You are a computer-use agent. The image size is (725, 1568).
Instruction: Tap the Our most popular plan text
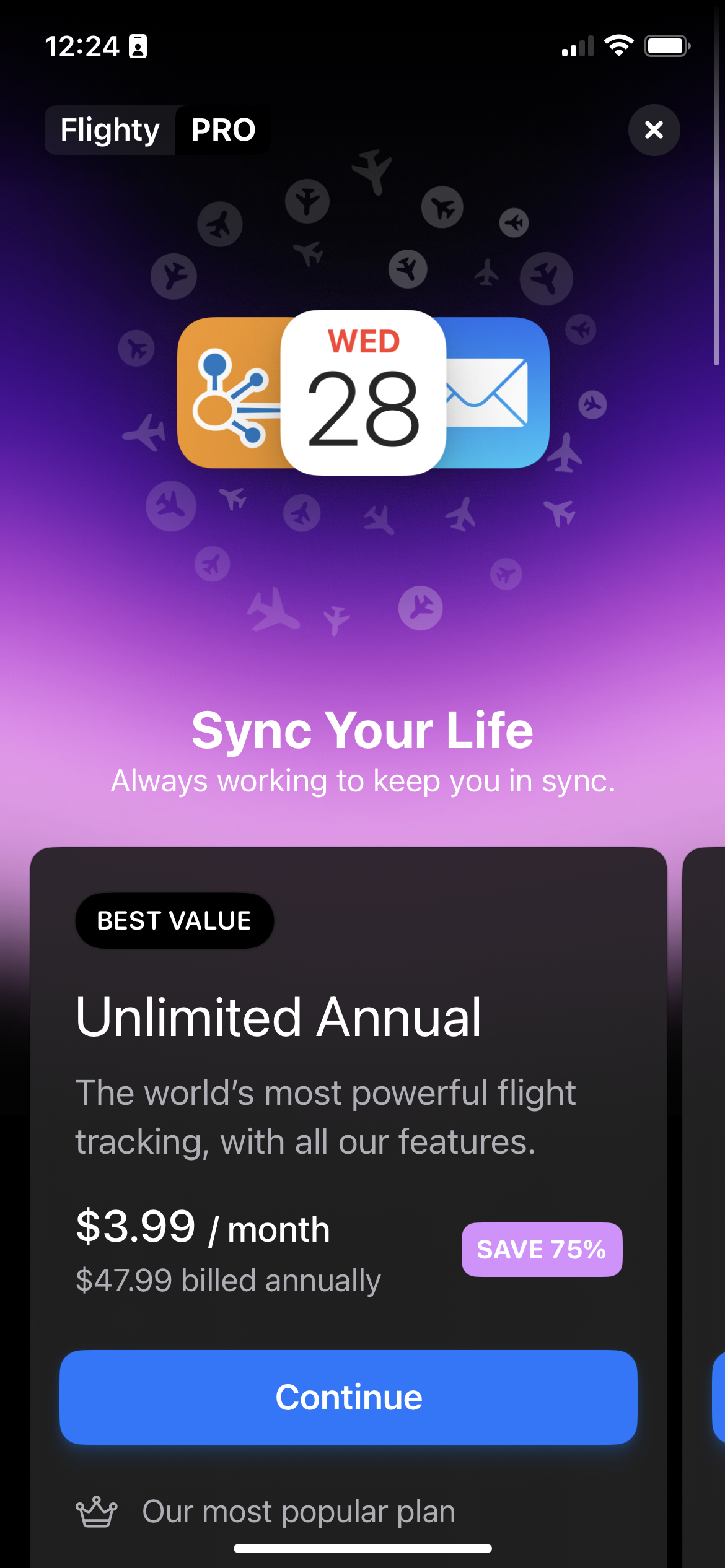[299, 1511]
